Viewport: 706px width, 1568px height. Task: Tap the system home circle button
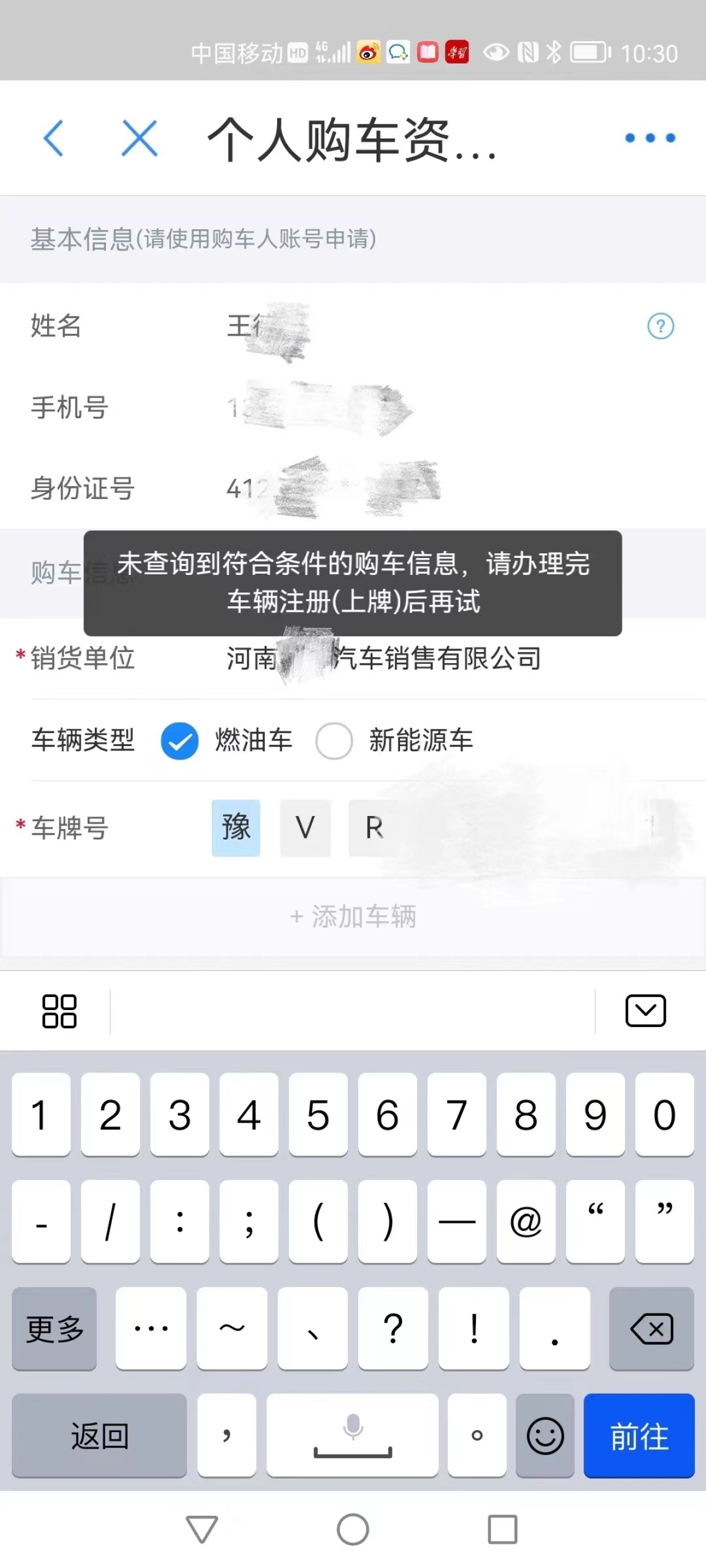click(x=352, y=1529)
